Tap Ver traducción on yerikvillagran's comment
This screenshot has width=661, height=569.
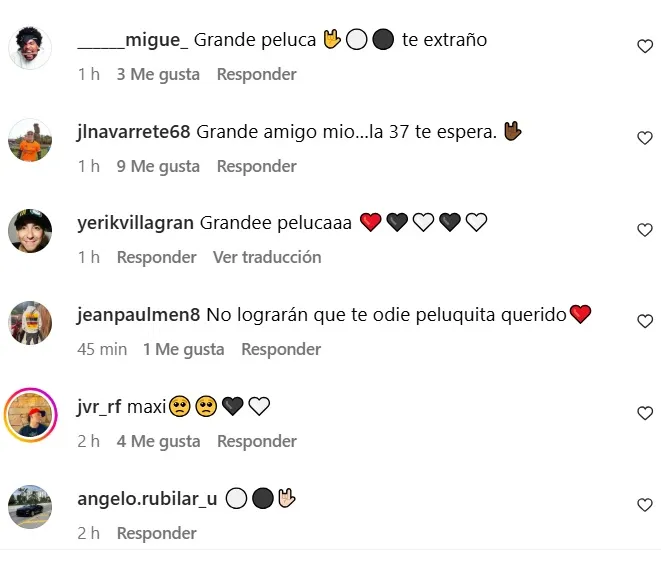point(267,257)
